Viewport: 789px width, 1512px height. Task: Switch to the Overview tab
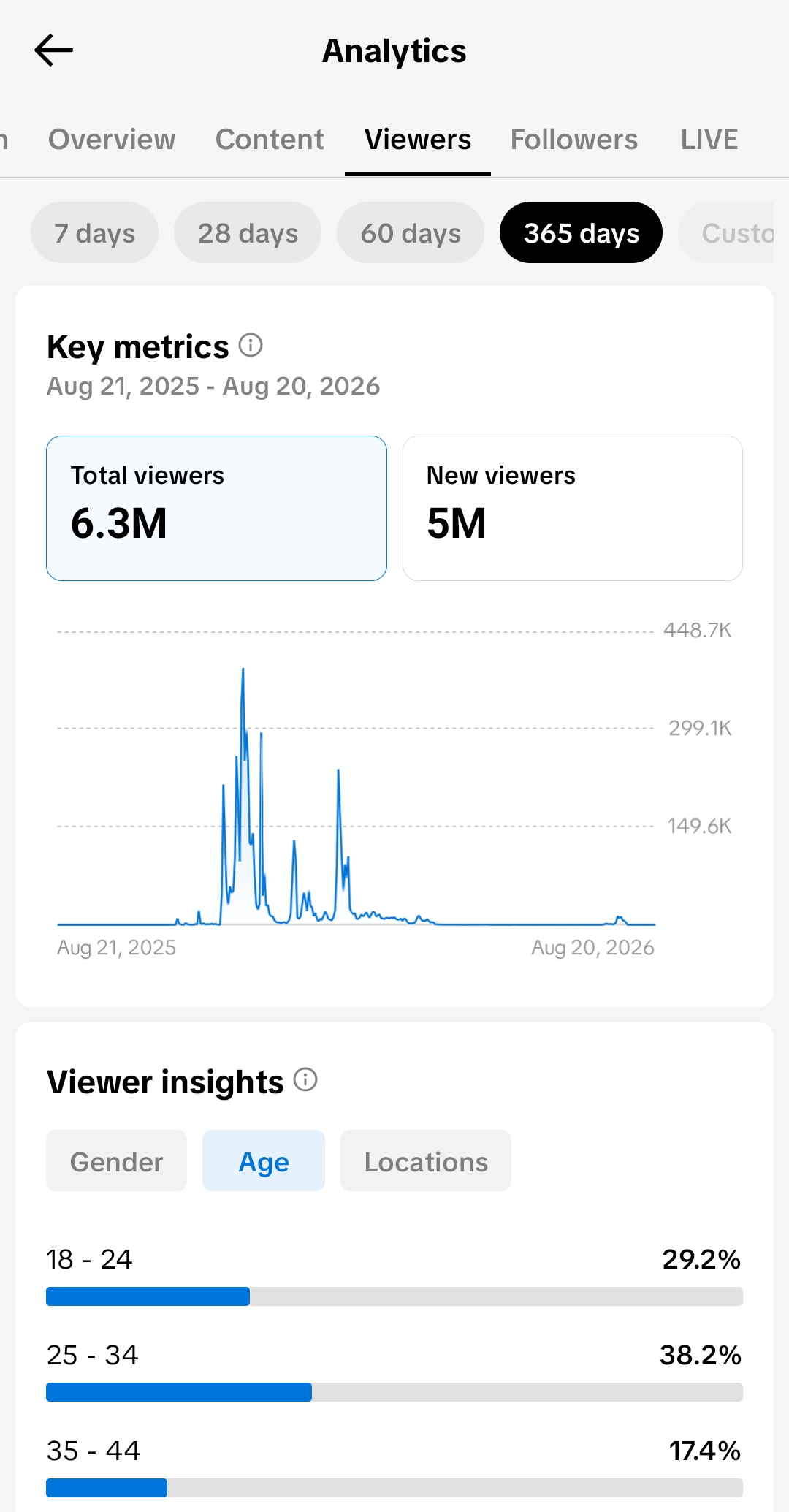[112, 139]
